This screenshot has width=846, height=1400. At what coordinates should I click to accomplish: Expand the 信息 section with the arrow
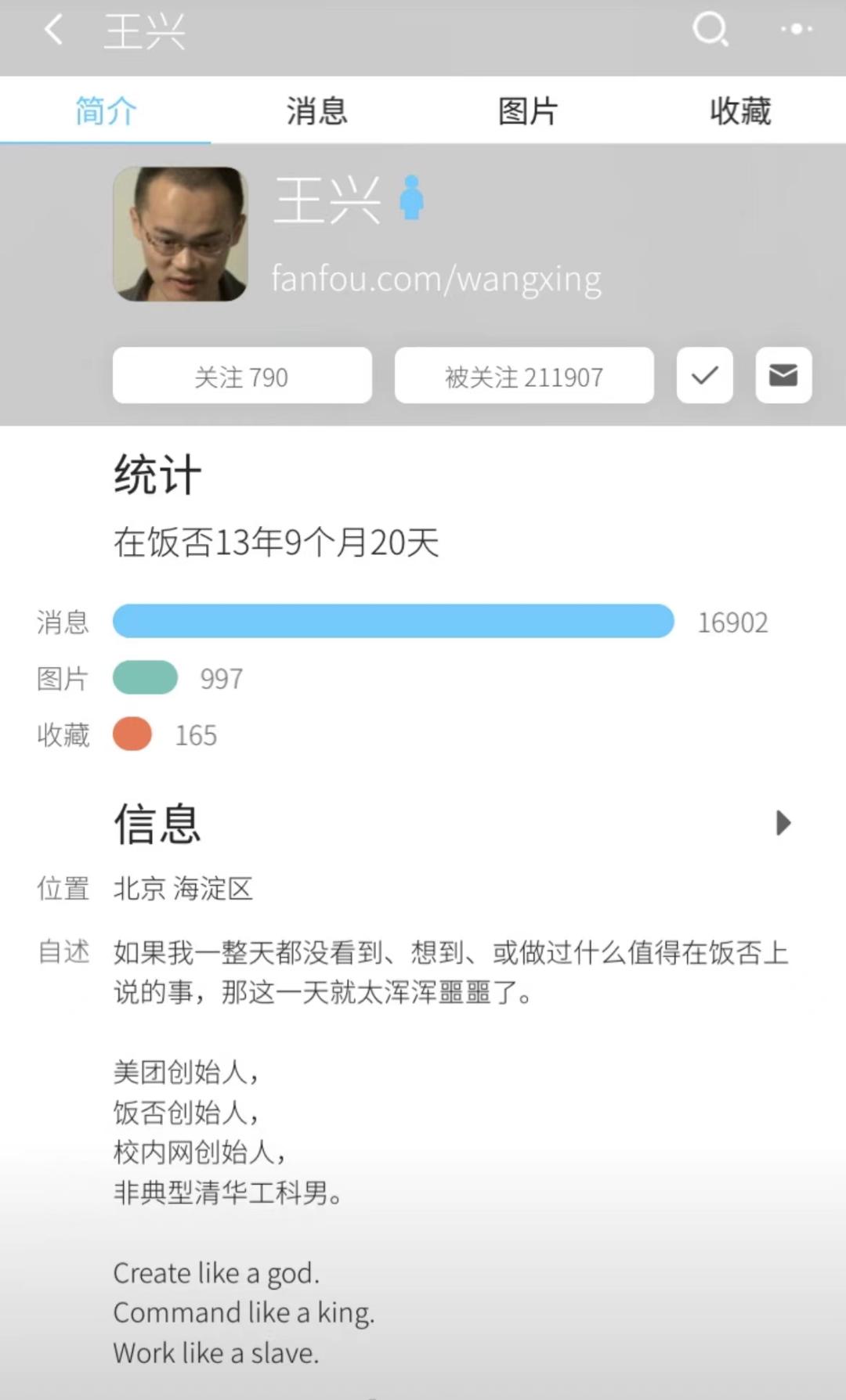[x=783, y=822]
